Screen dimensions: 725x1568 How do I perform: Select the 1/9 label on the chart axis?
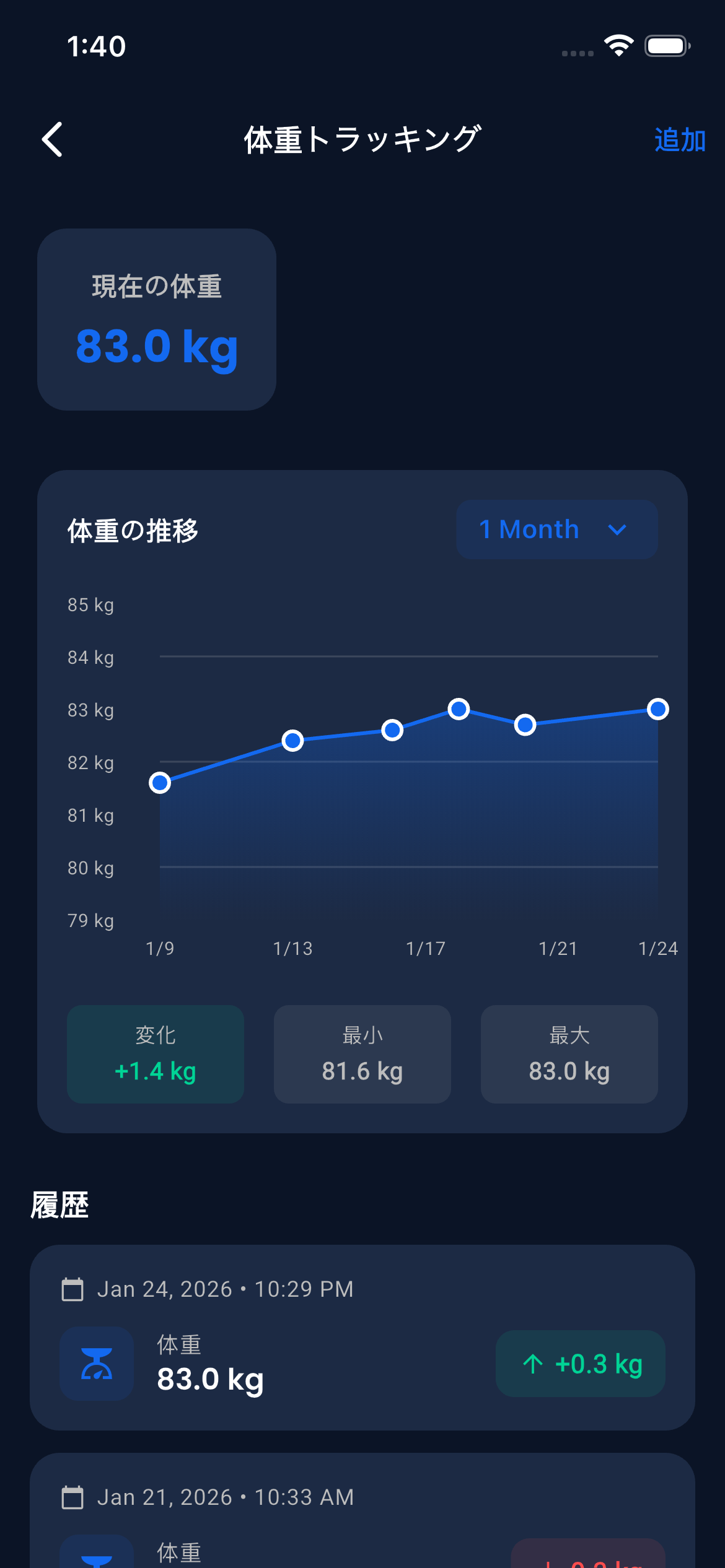click(x=160, y=948)
